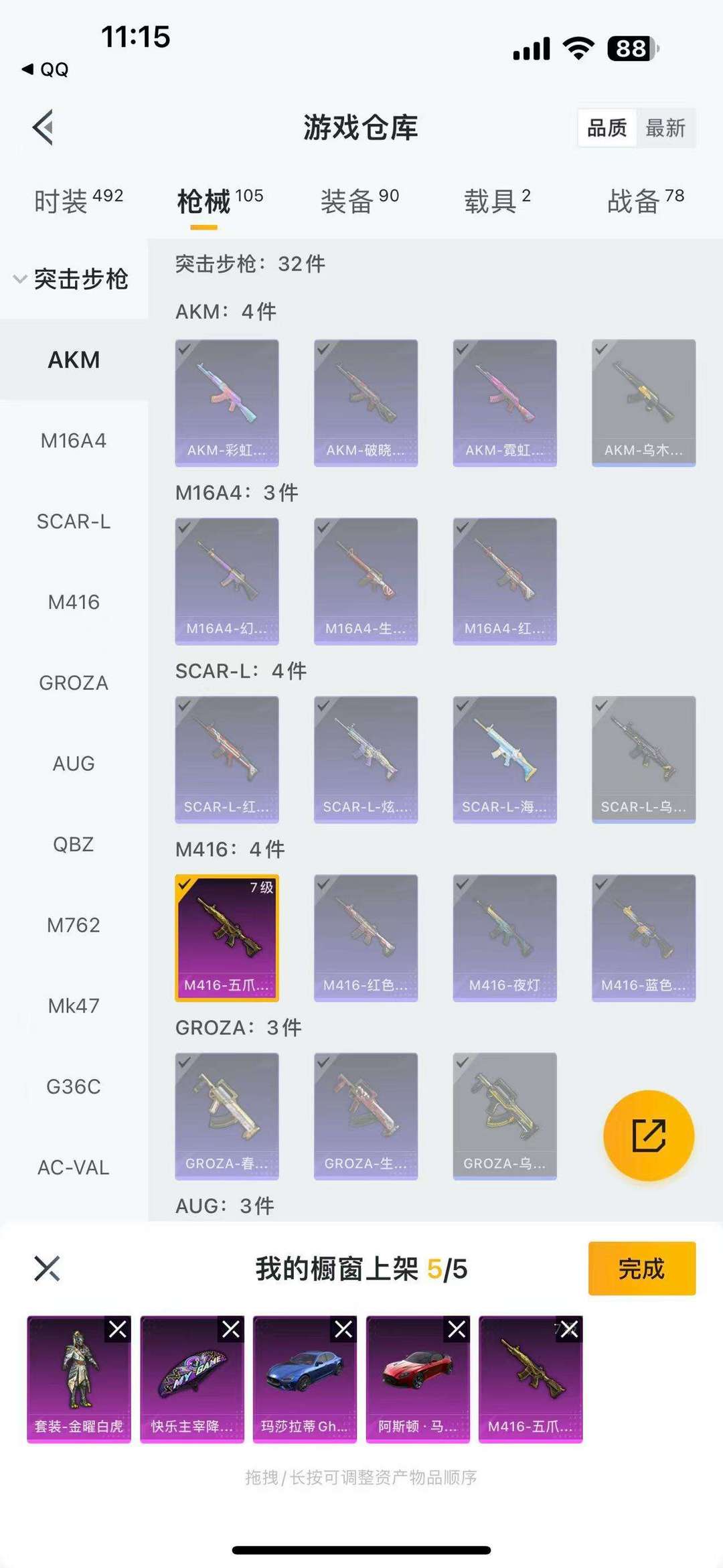Open the 装备 tab

point(359,200)
